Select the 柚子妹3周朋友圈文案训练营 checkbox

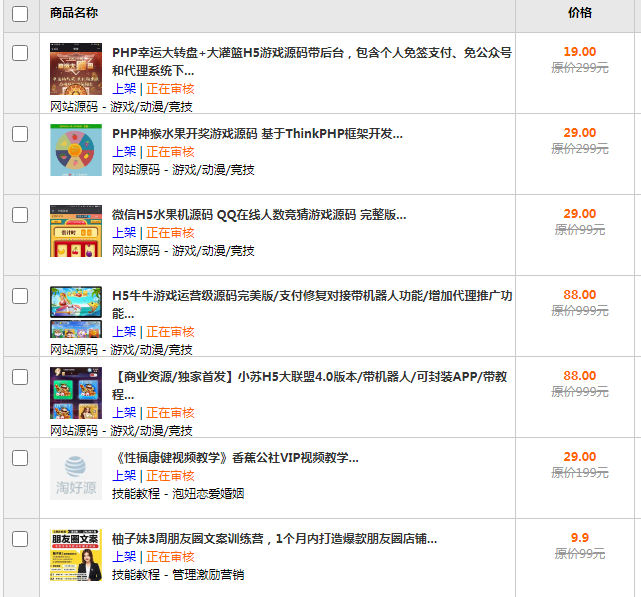pos(20,539)
